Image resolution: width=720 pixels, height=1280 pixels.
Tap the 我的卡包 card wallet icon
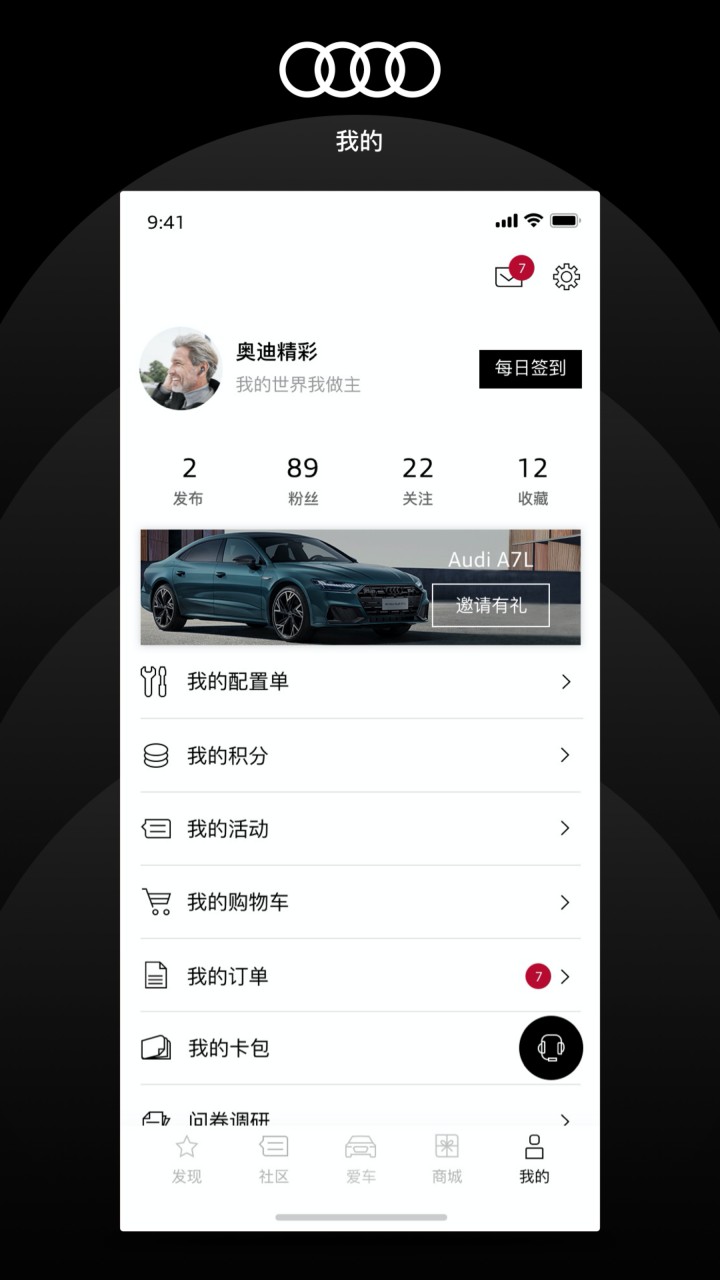tap(156, 1048)
